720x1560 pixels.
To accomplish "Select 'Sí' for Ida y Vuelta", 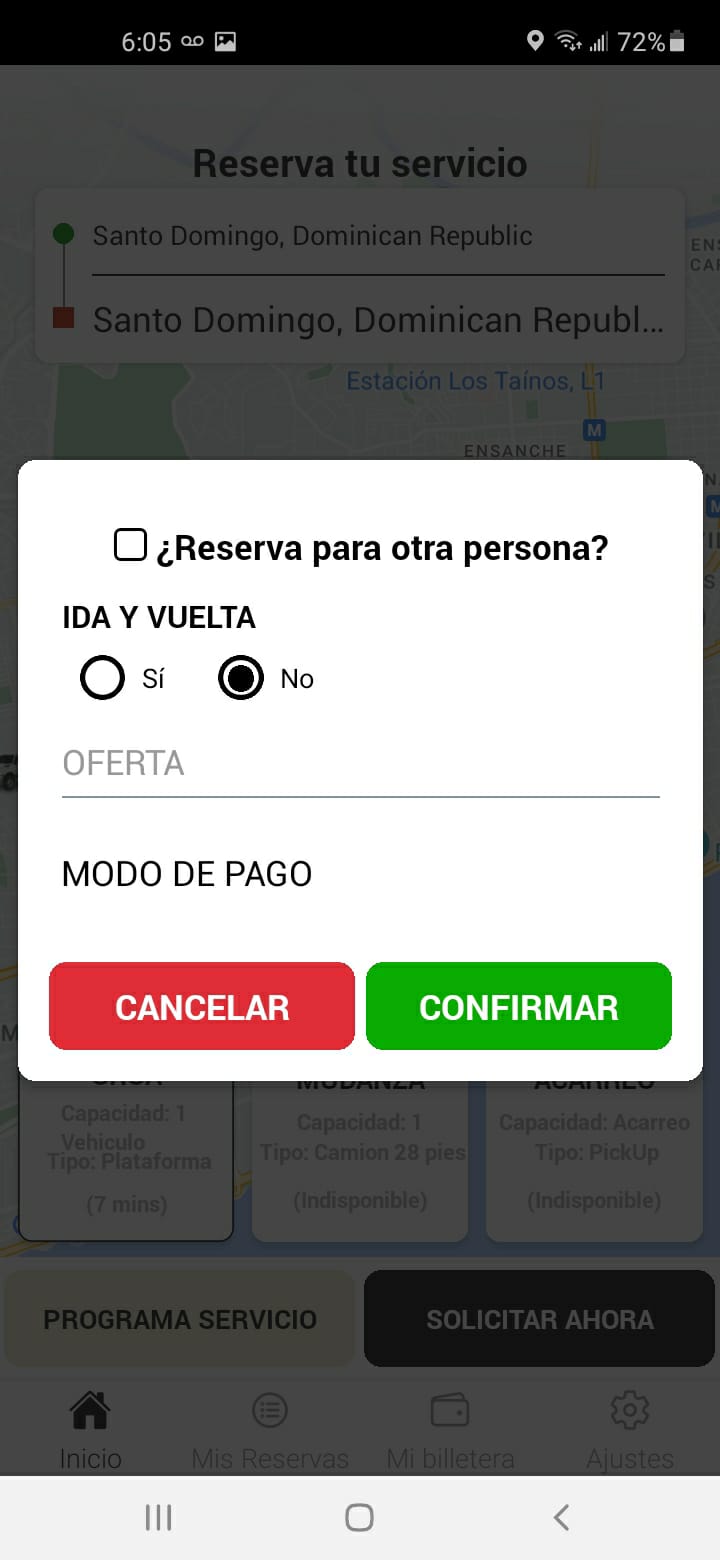I will click(103, 679).
